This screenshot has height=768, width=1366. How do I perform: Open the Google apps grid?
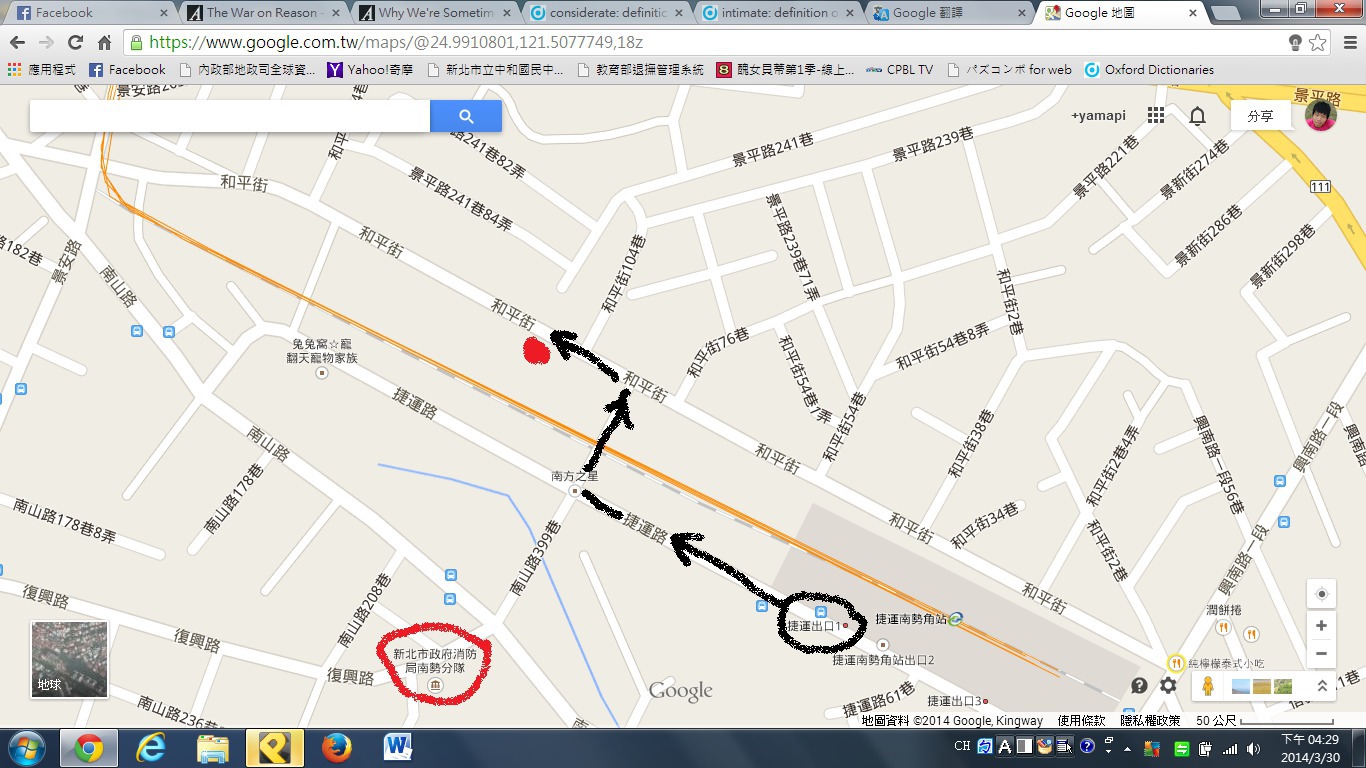(1156, 116)
